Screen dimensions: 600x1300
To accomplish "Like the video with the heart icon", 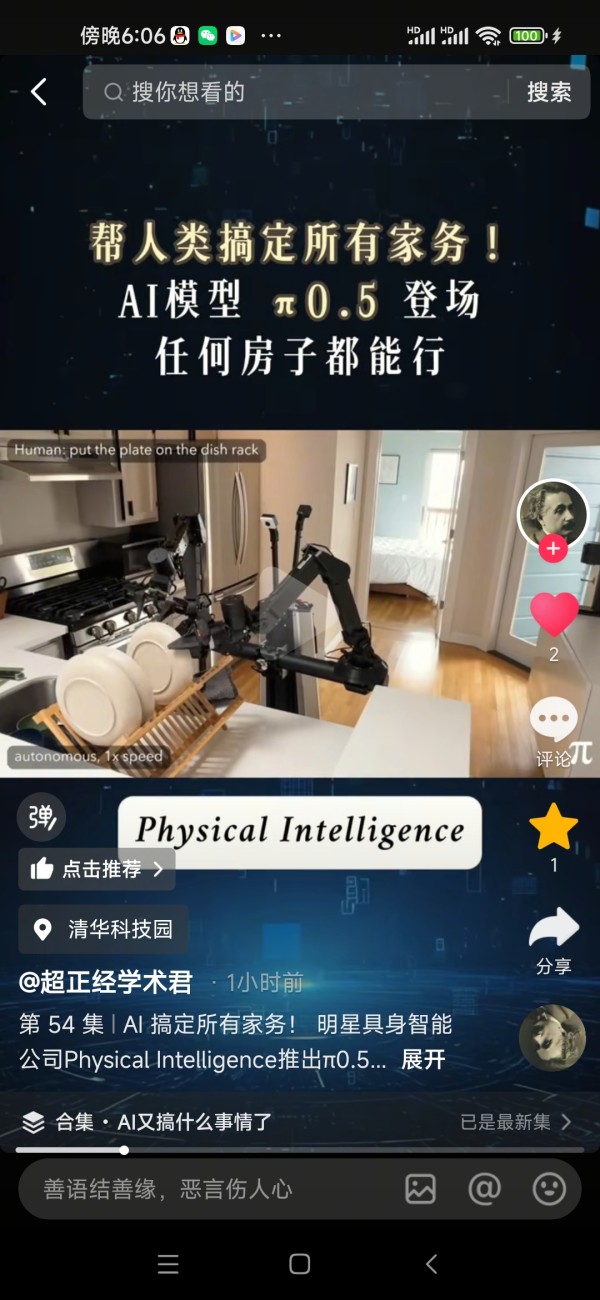I will (x=554, y=614).
